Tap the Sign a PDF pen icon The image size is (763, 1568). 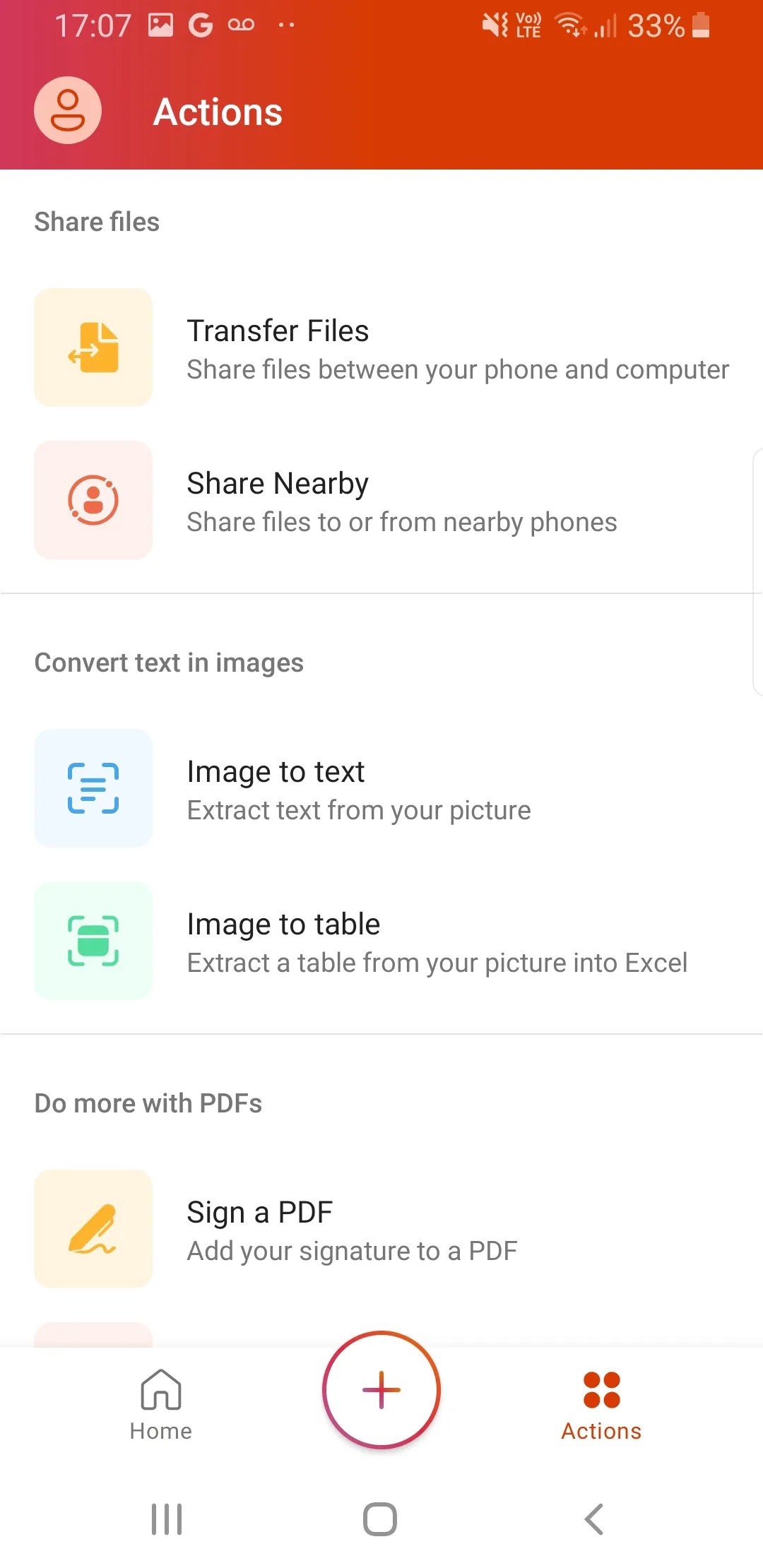pyautogui.click(x=93, y=1228)
